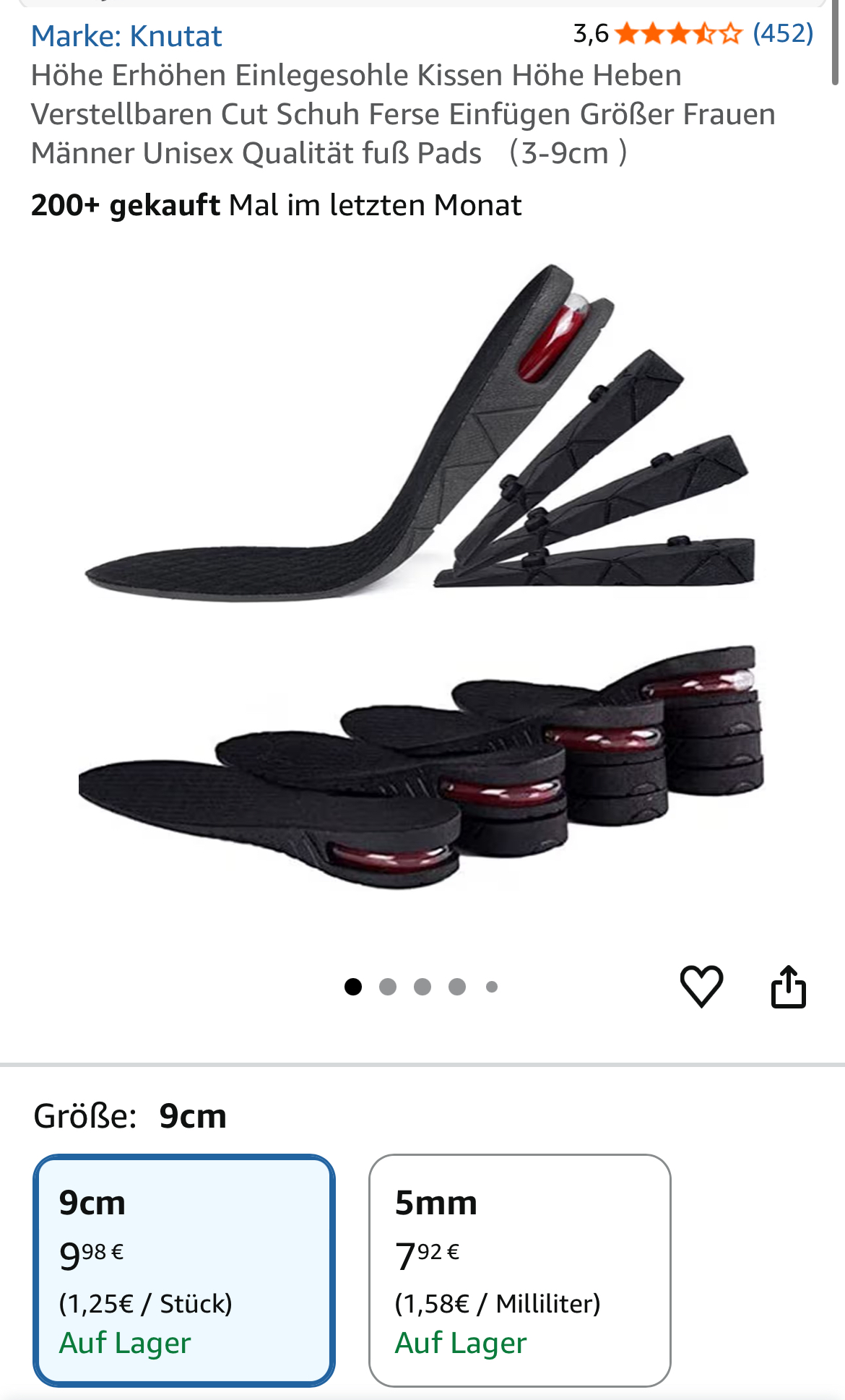The height and width of the screenshot is (1400, 845).
Task: Share this product listing
Action: click(x=788, y=986)
